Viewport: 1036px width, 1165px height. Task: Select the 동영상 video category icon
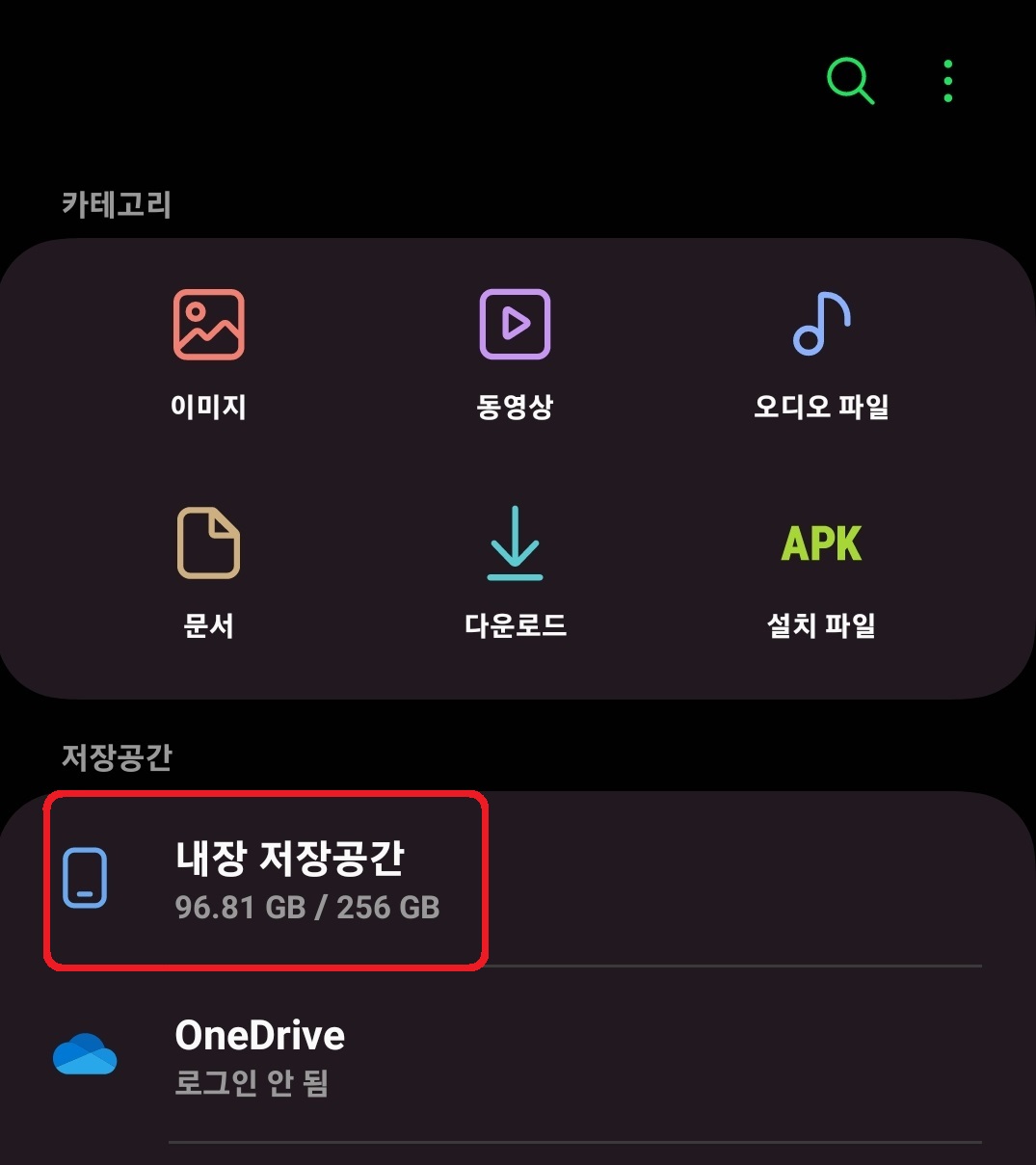[516, 325]
